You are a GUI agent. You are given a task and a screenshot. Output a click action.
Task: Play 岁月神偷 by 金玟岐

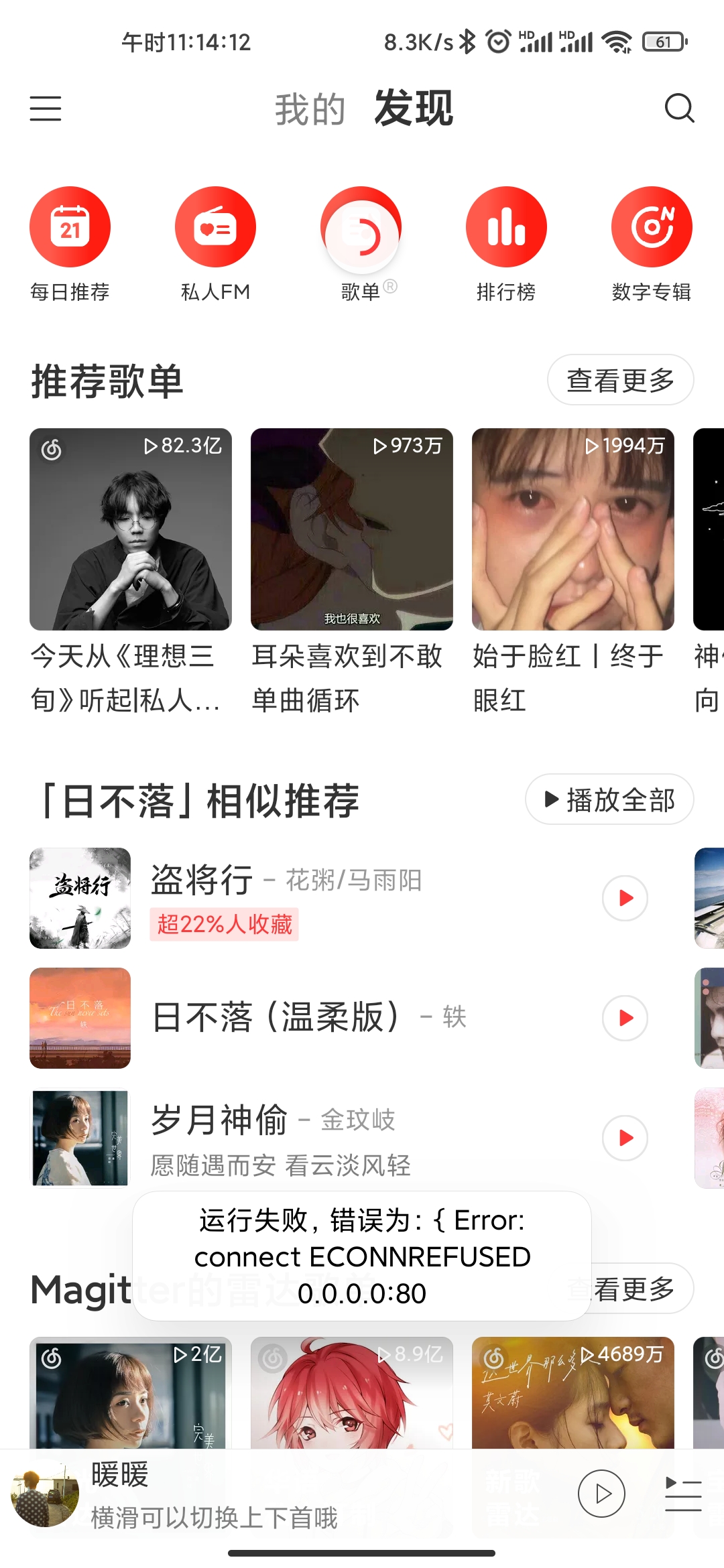[625, 1137]
